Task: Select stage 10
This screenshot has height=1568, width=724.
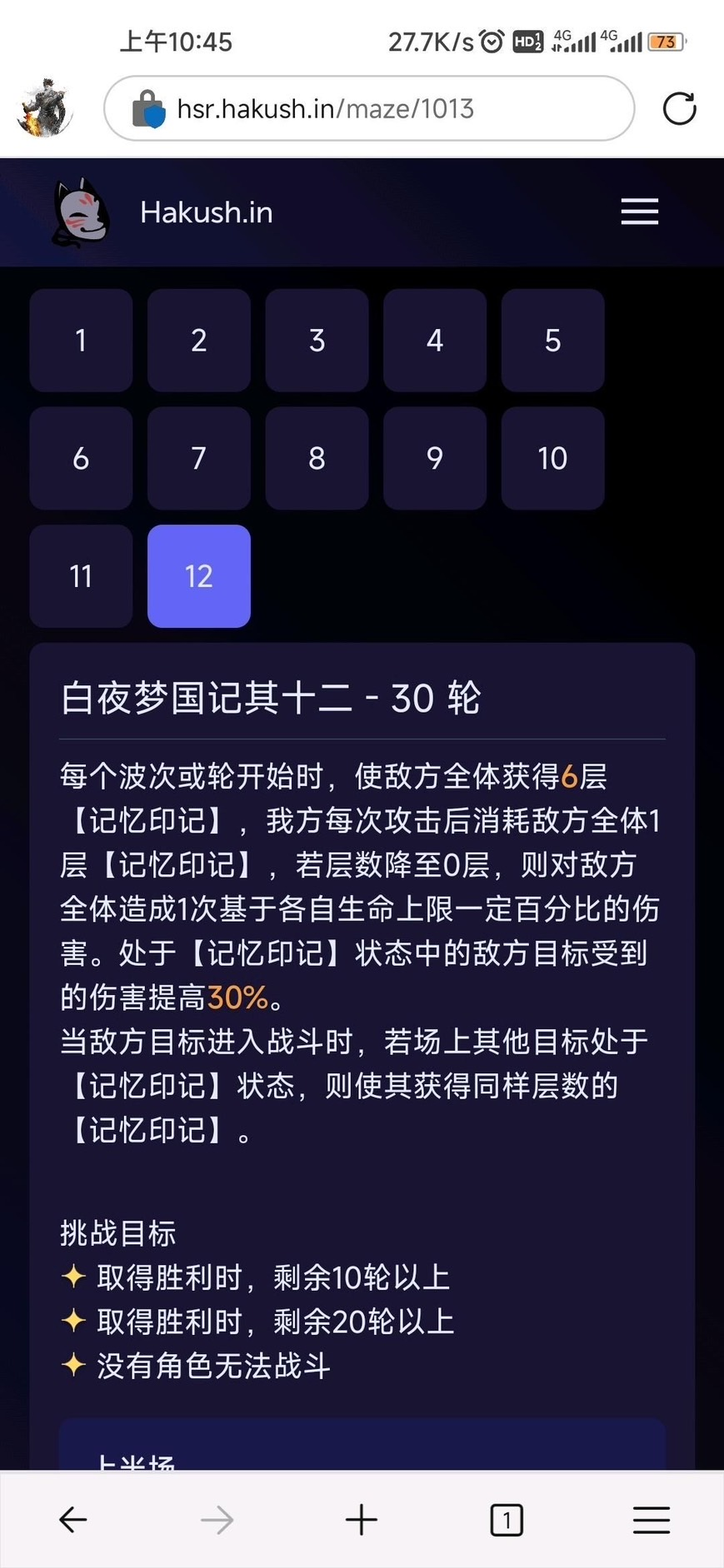Action: [x=552, y=458]
